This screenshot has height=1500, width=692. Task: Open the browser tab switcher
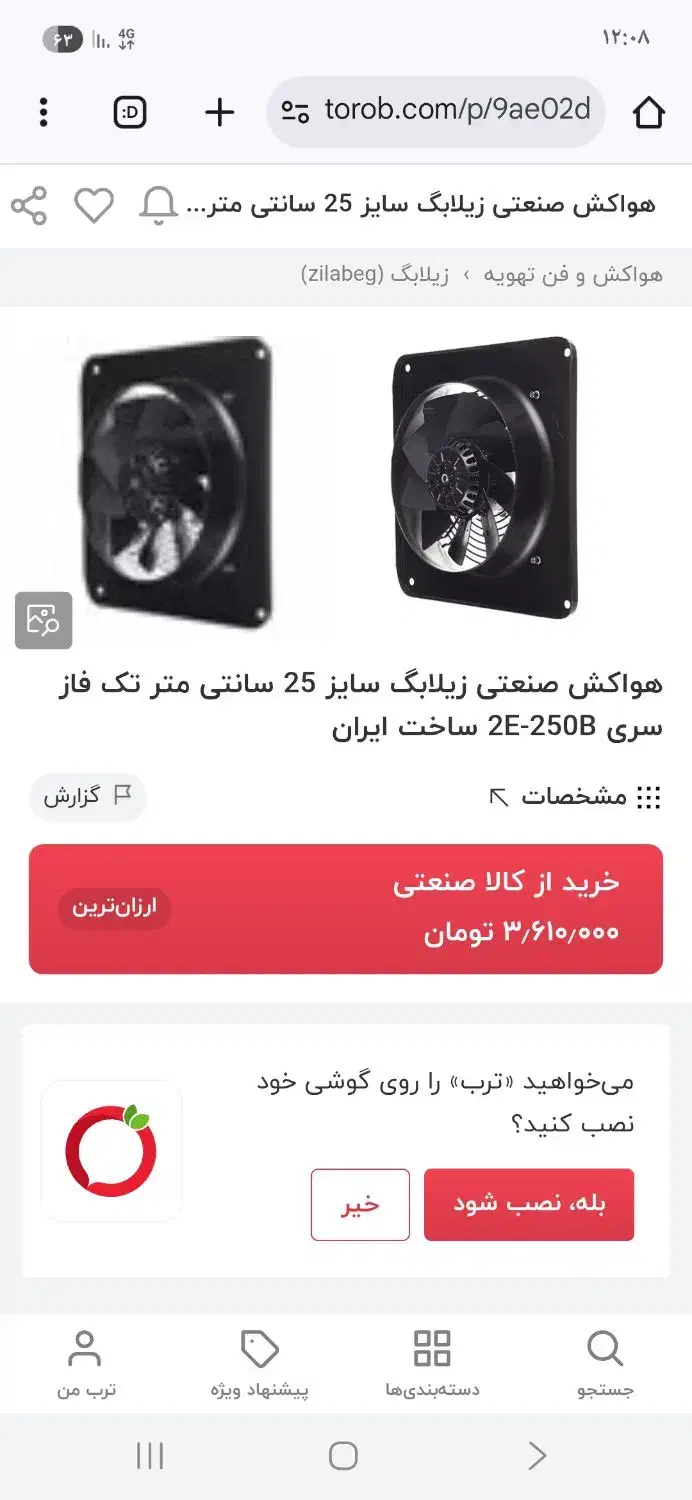tap(130, 112)
